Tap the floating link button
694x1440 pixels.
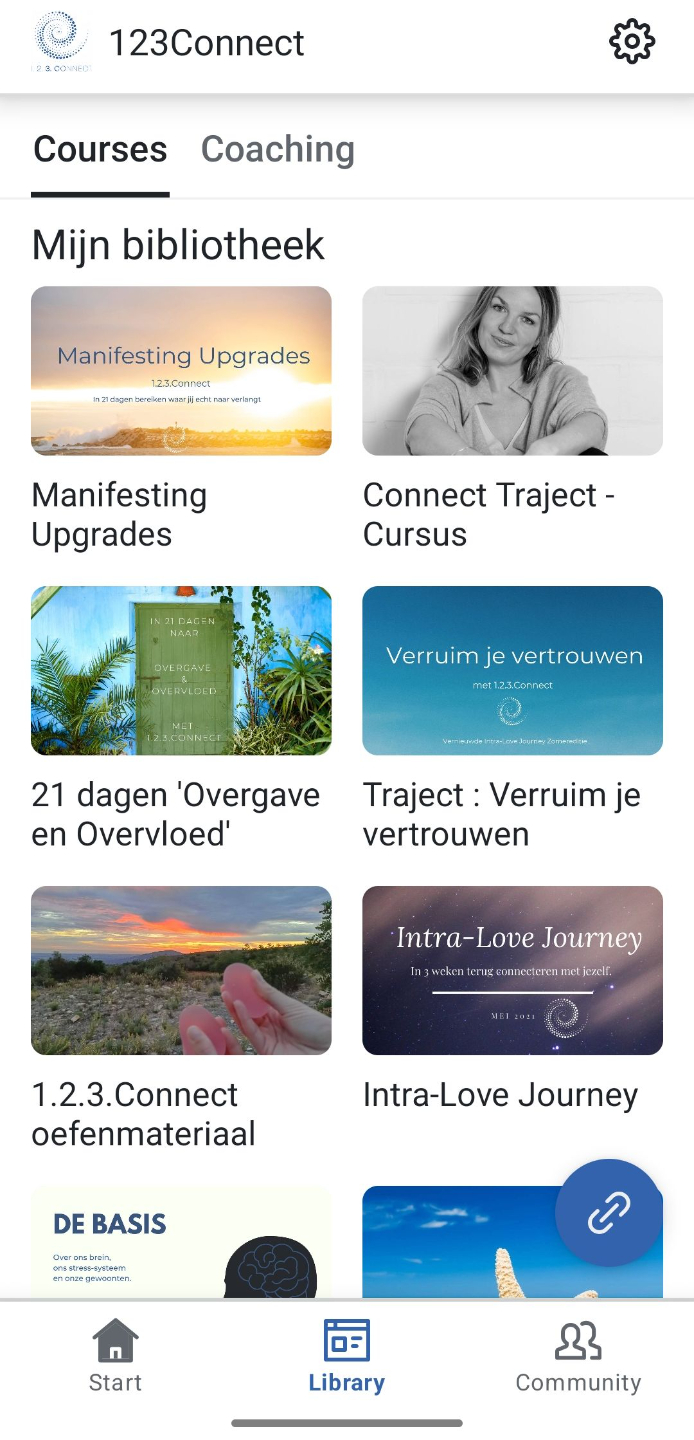coord(608,1213)
